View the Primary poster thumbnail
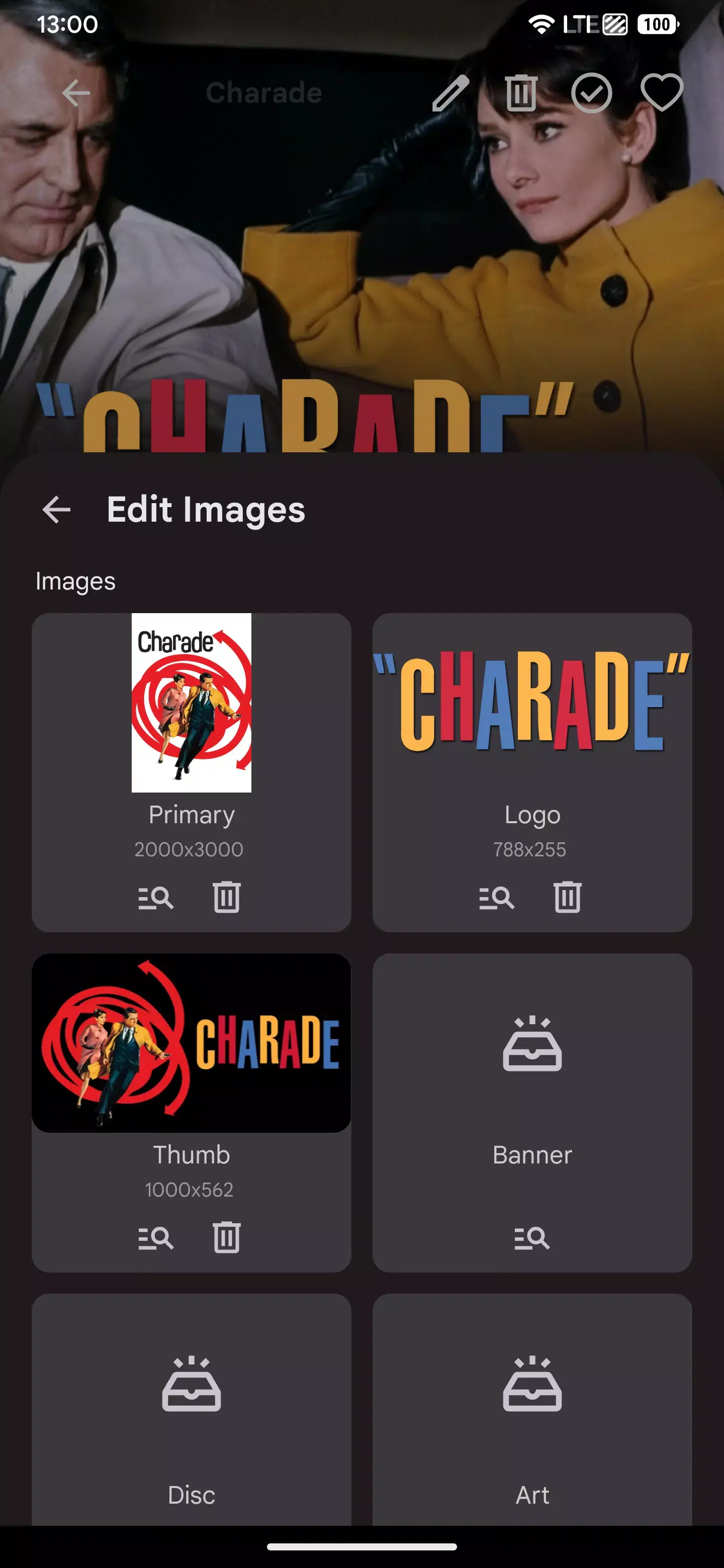The image size is (724, 1568). [192, 703]
